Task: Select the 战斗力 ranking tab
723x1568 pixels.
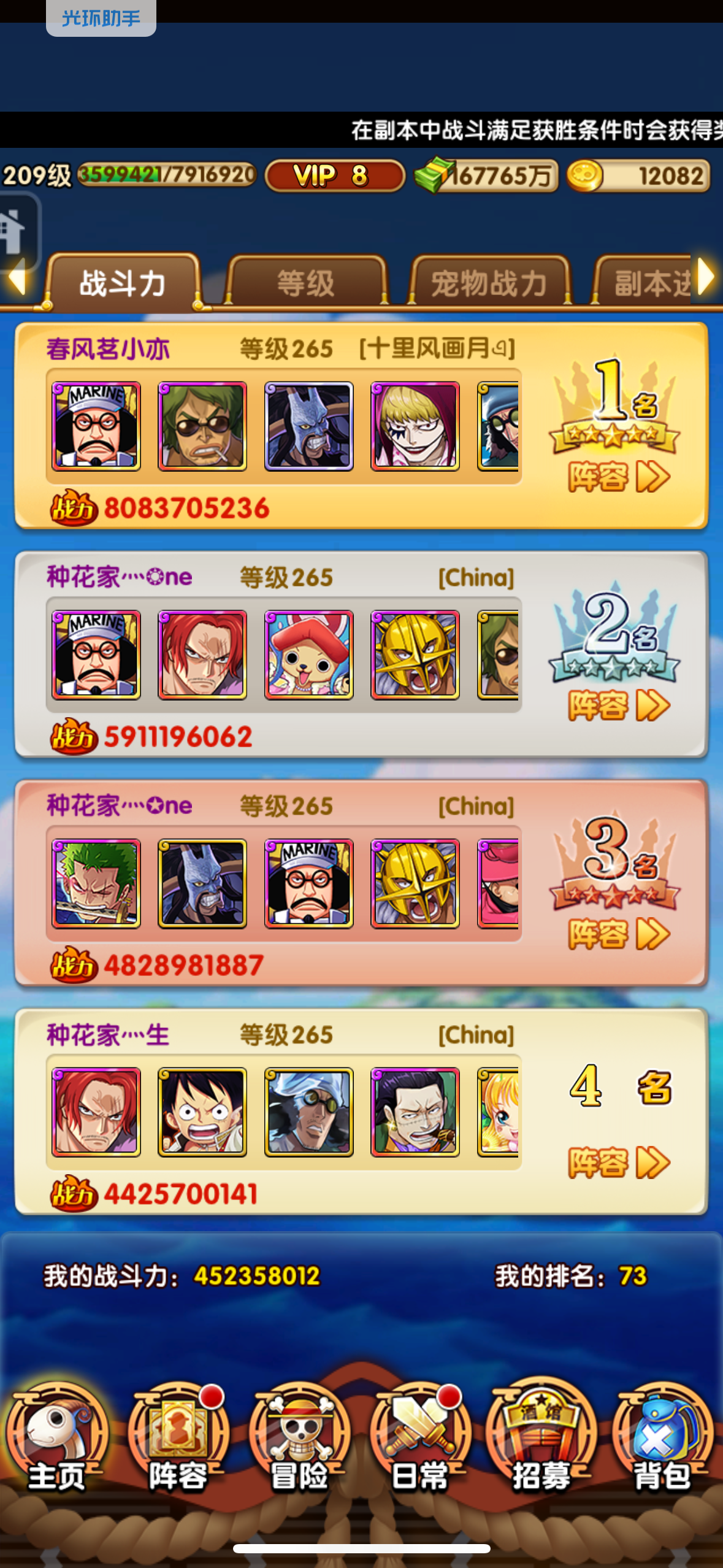Action: pyautogui.click(x=123, y=283)
